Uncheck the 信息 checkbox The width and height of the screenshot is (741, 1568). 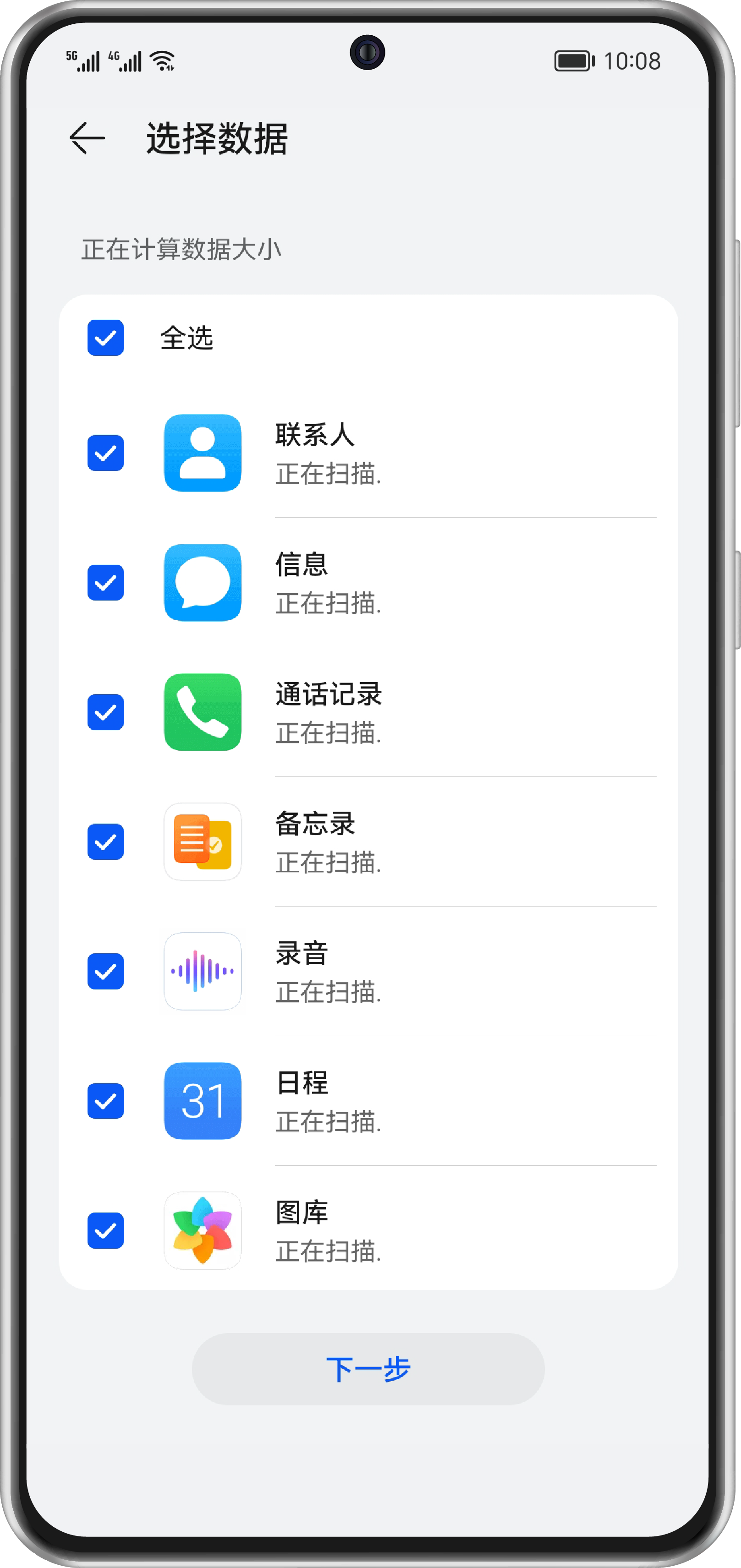(105, 583)
